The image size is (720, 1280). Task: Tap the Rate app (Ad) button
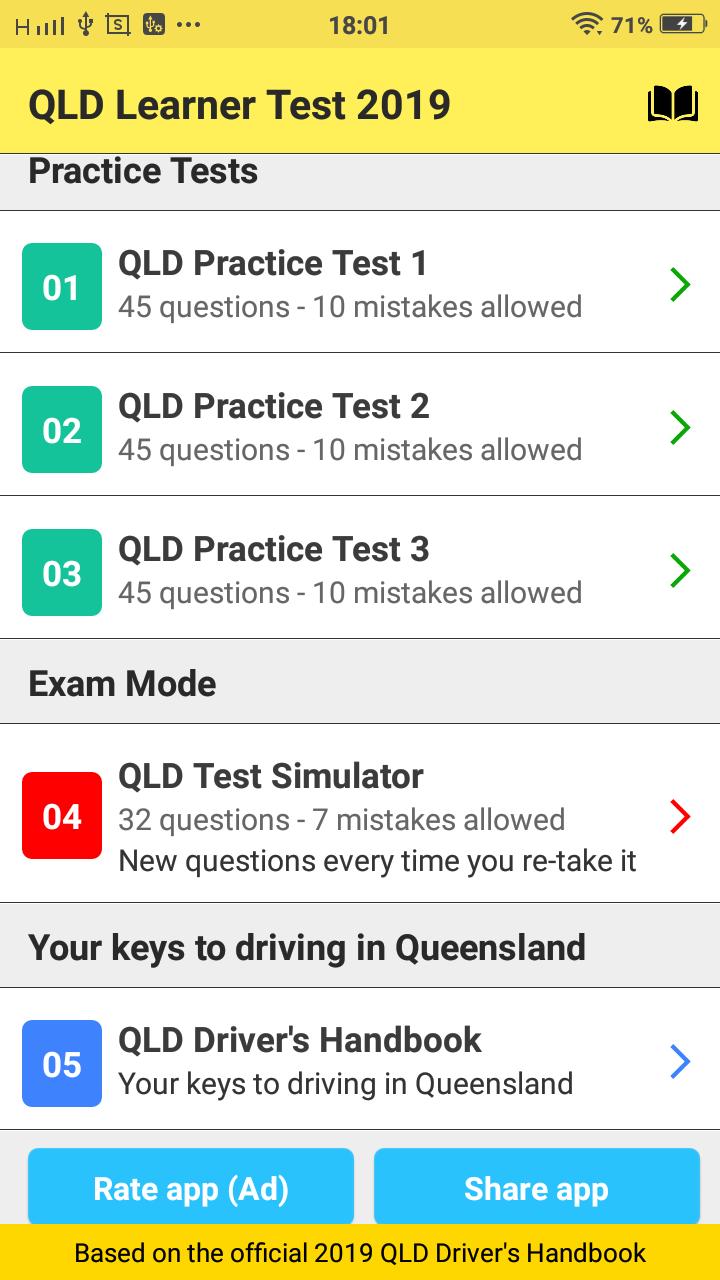click(191, 1188)
